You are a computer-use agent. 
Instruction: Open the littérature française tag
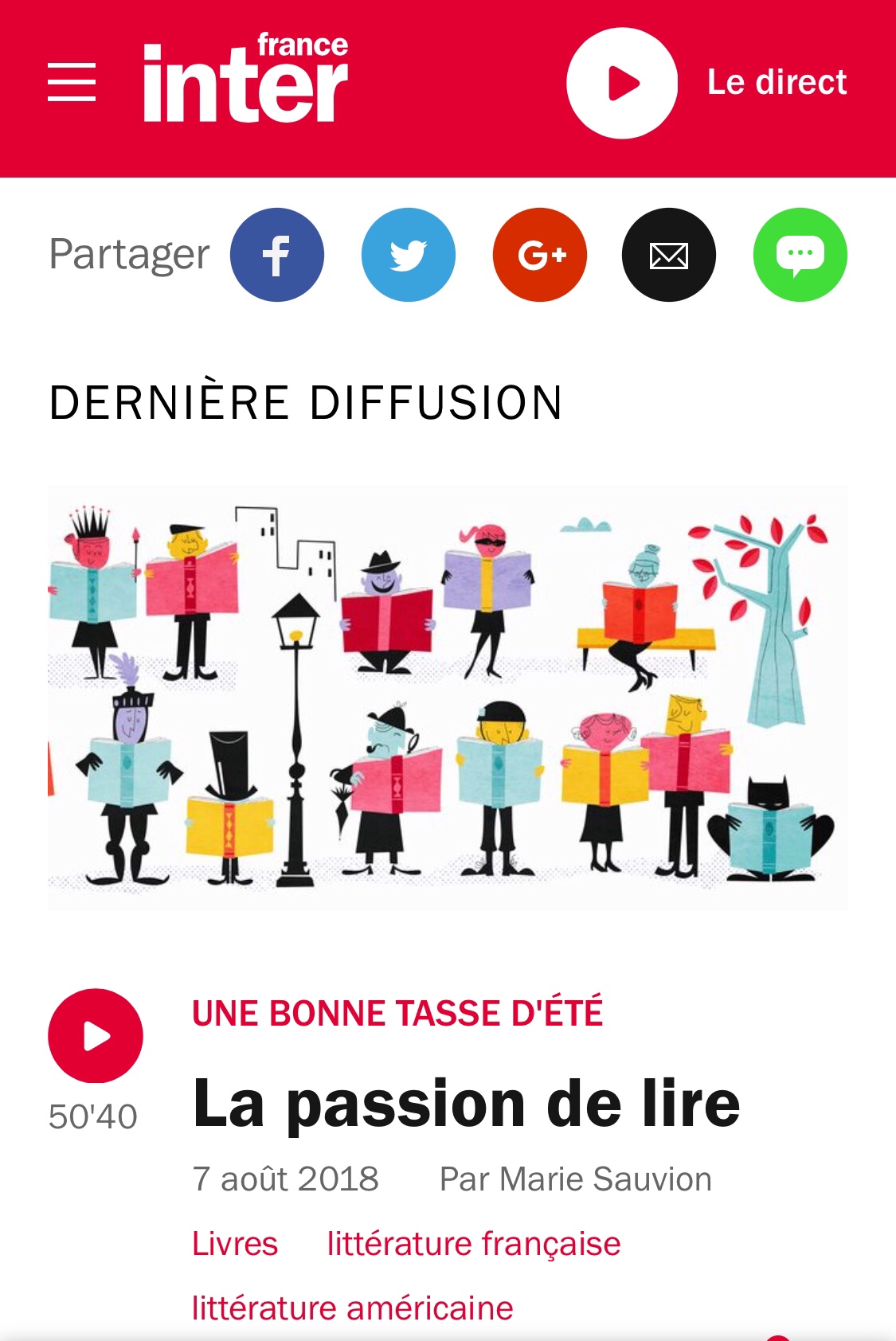click(473, 1244)
